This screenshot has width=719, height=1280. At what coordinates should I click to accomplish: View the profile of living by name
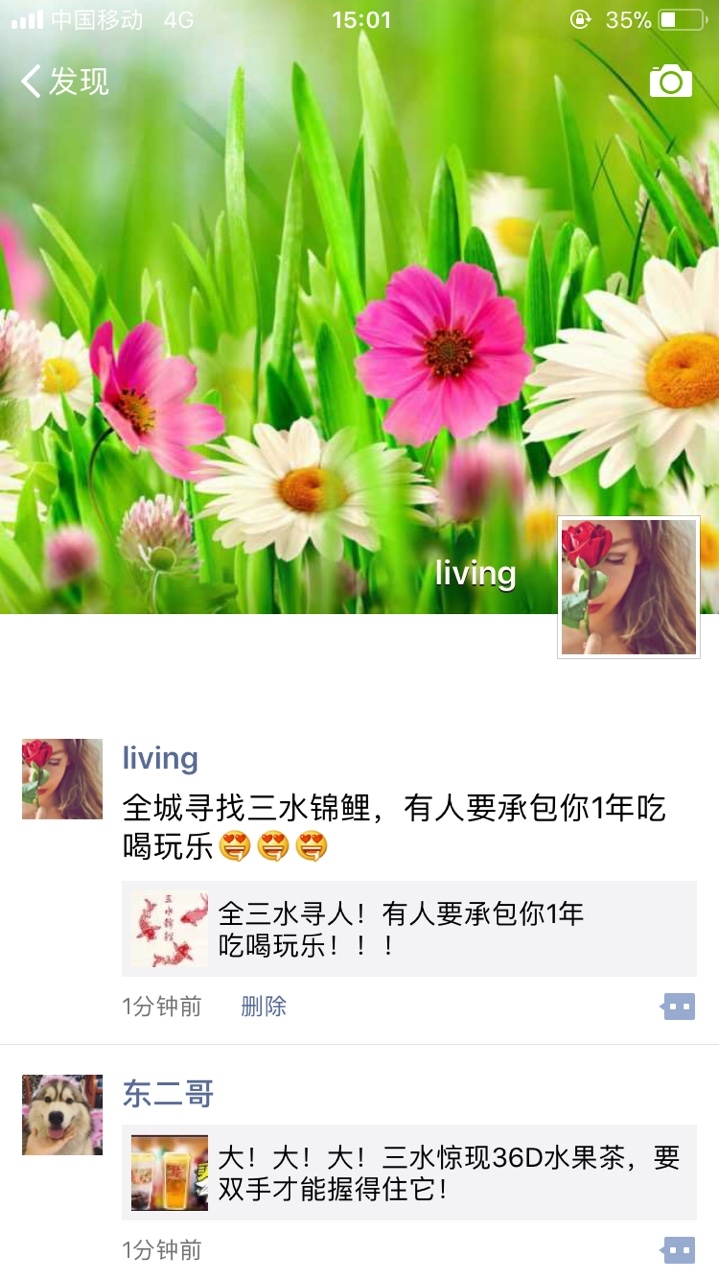coord(160,758)
